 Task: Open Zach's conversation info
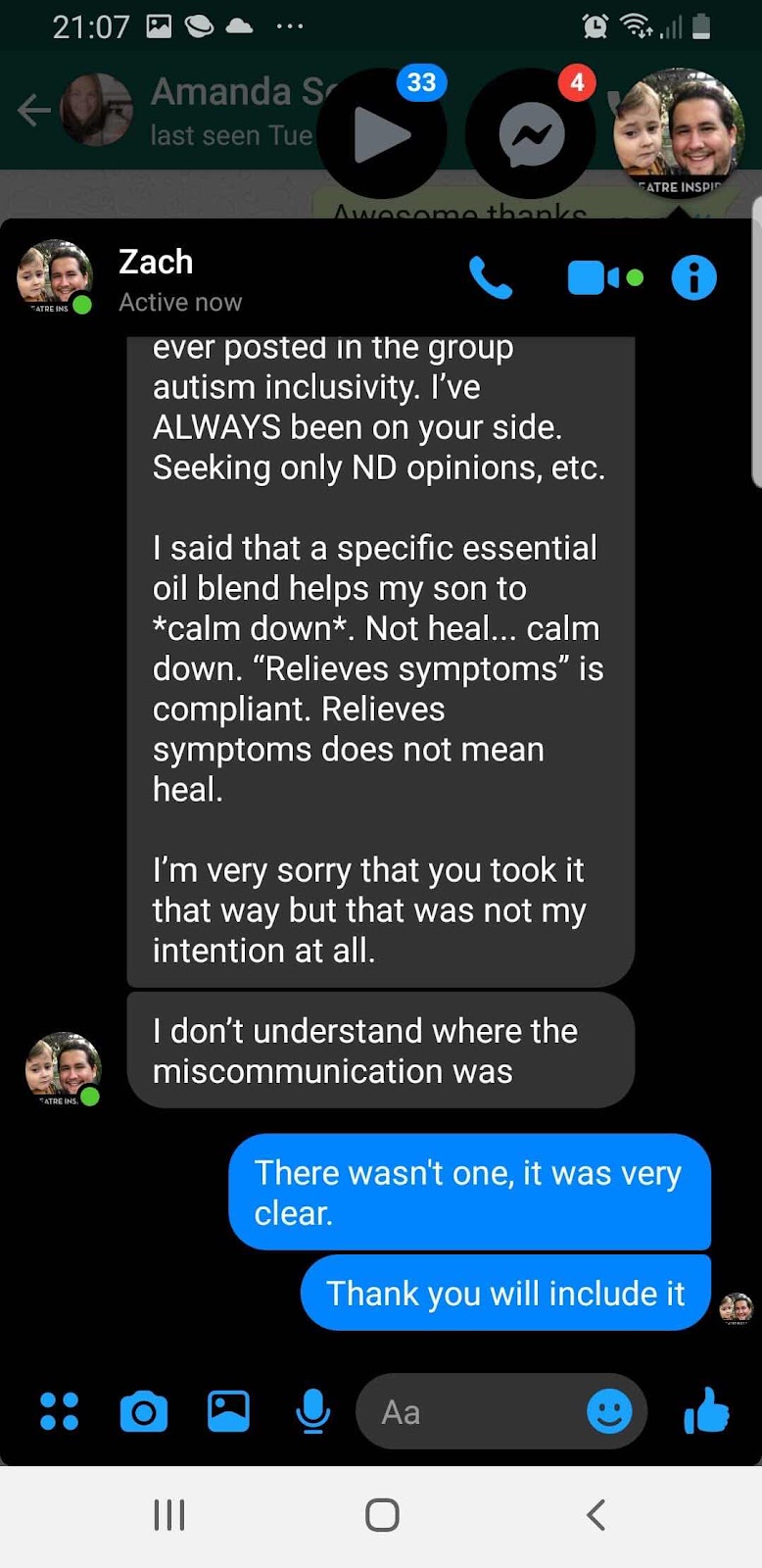click(x=694, y=278)
